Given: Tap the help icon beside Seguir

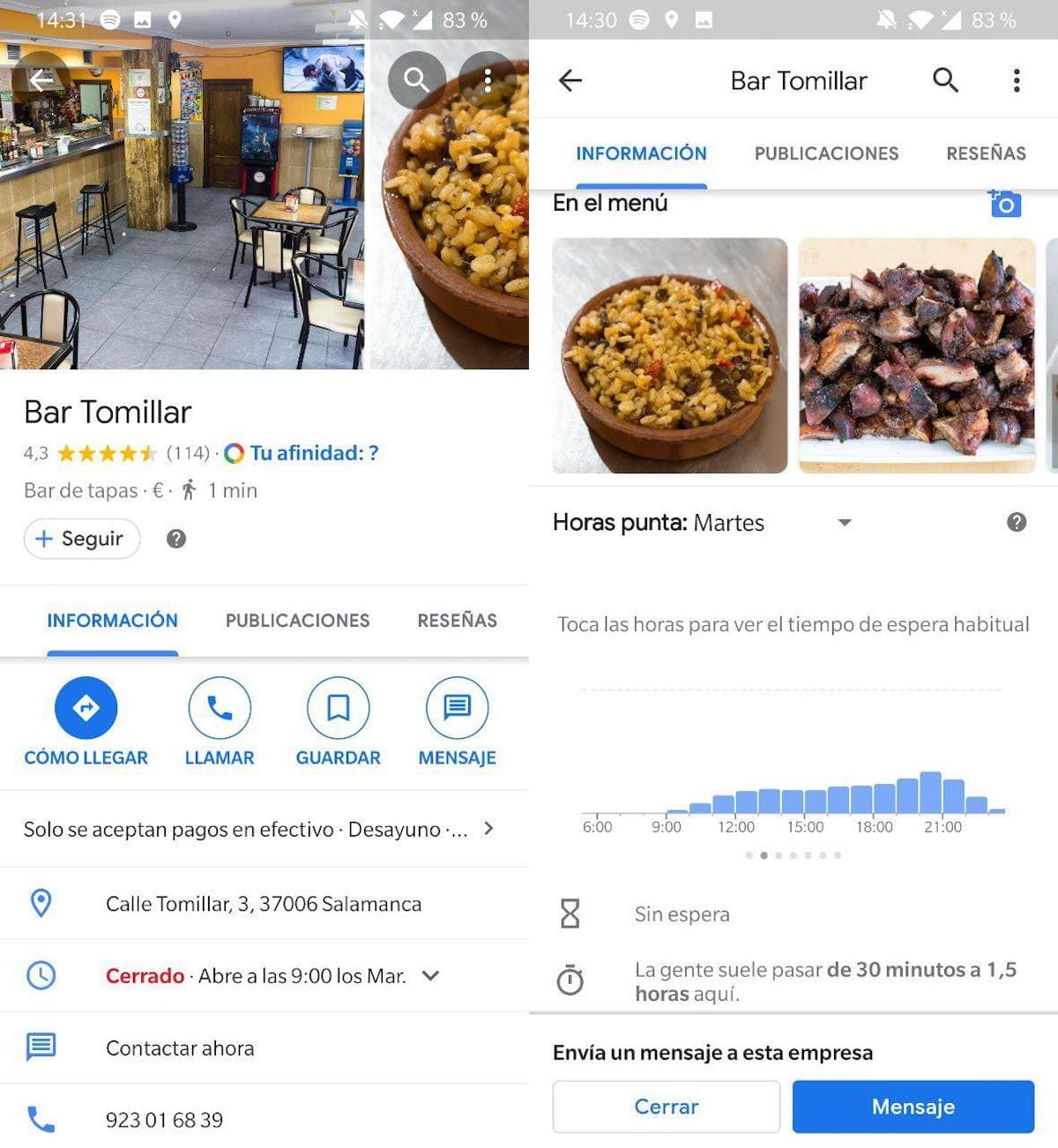Looking at the screenshot, I should point(176,539).
